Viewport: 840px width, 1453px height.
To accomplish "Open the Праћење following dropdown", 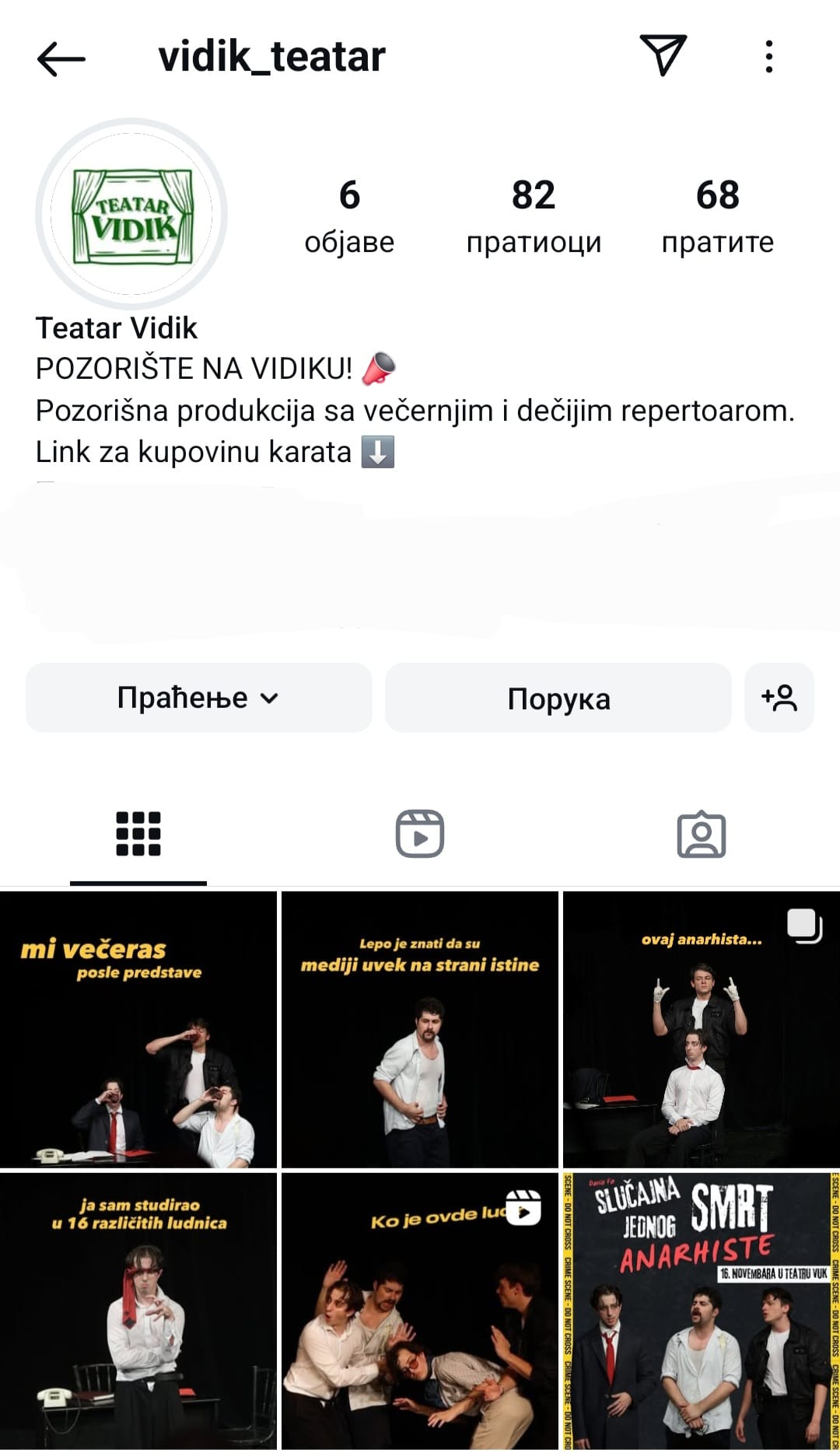I will coord(198,698).
